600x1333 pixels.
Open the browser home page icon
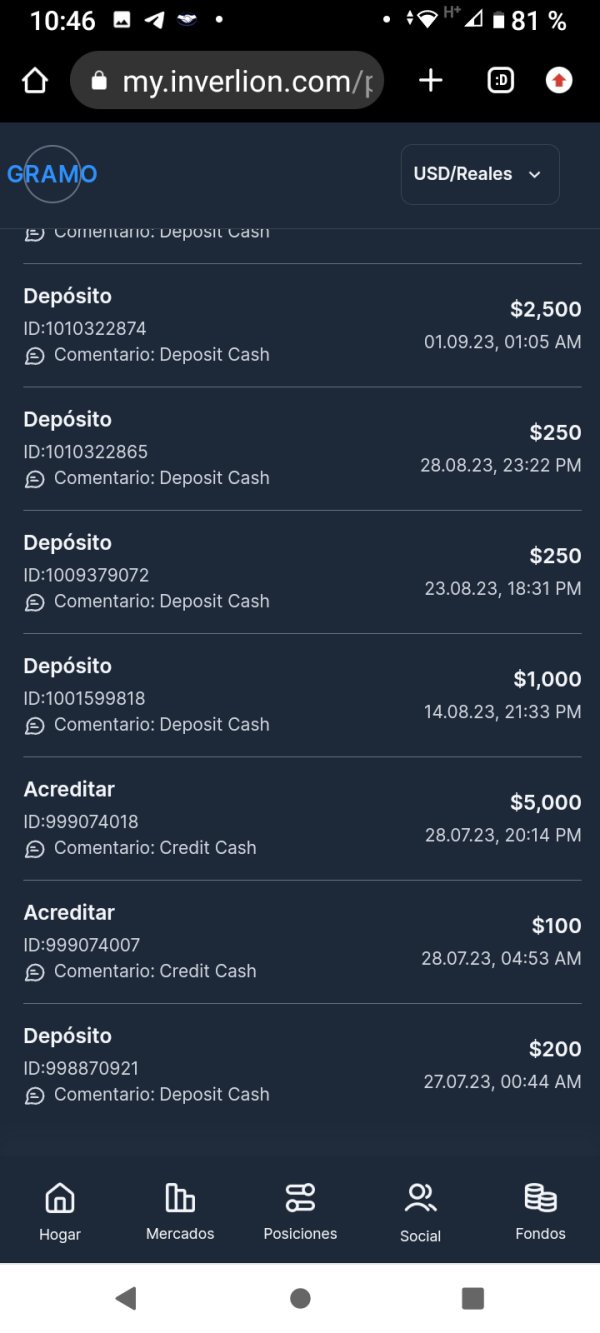(x=35, y=81)
